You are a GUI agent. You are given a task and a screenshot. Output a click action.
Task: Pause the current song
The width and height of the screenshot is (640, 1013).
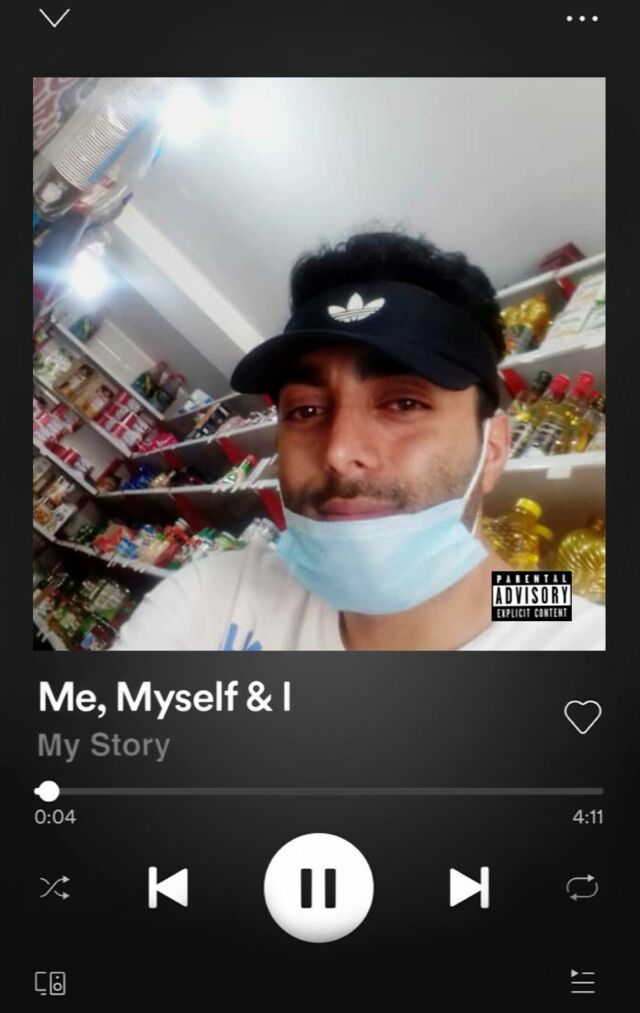318,888
